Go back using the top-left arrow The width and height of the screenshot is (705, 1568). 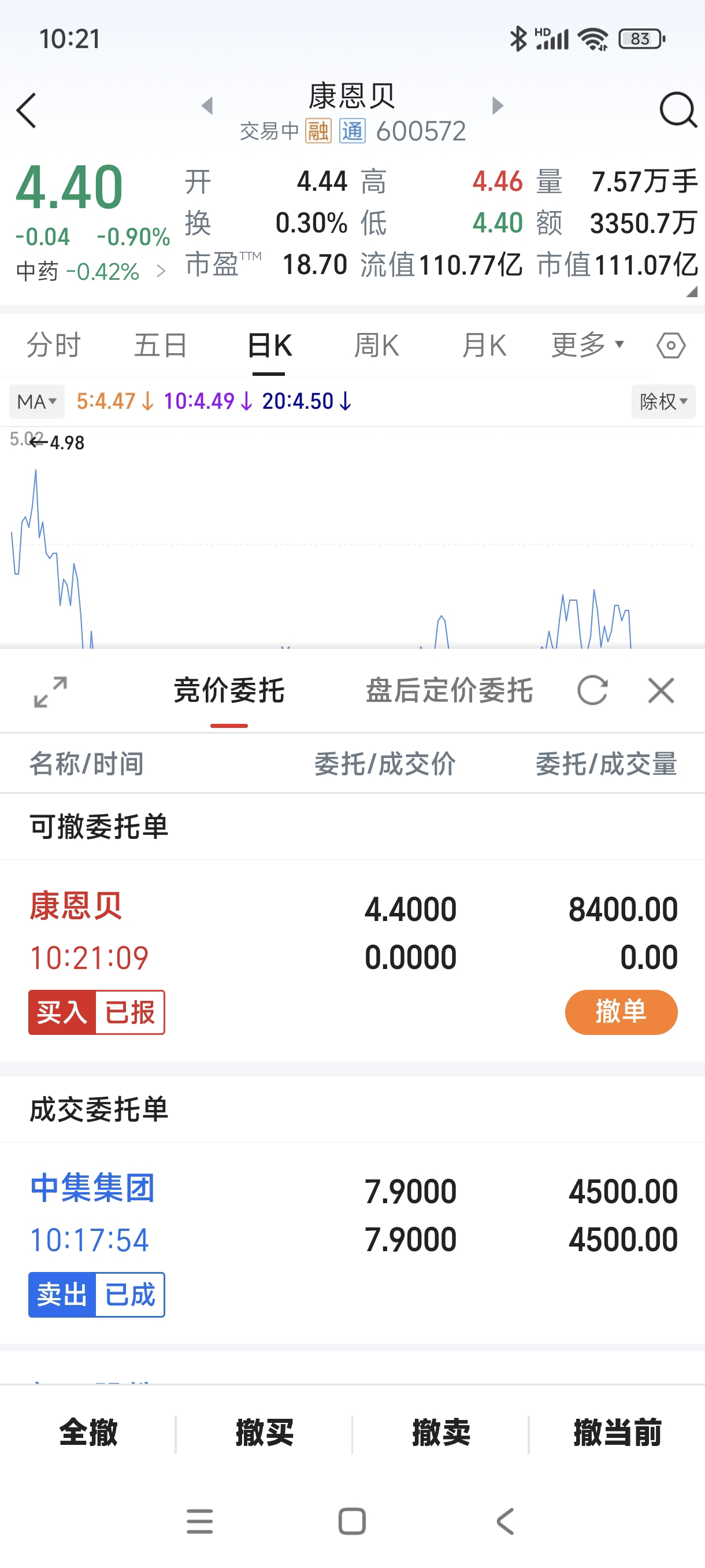pos(26,111)
